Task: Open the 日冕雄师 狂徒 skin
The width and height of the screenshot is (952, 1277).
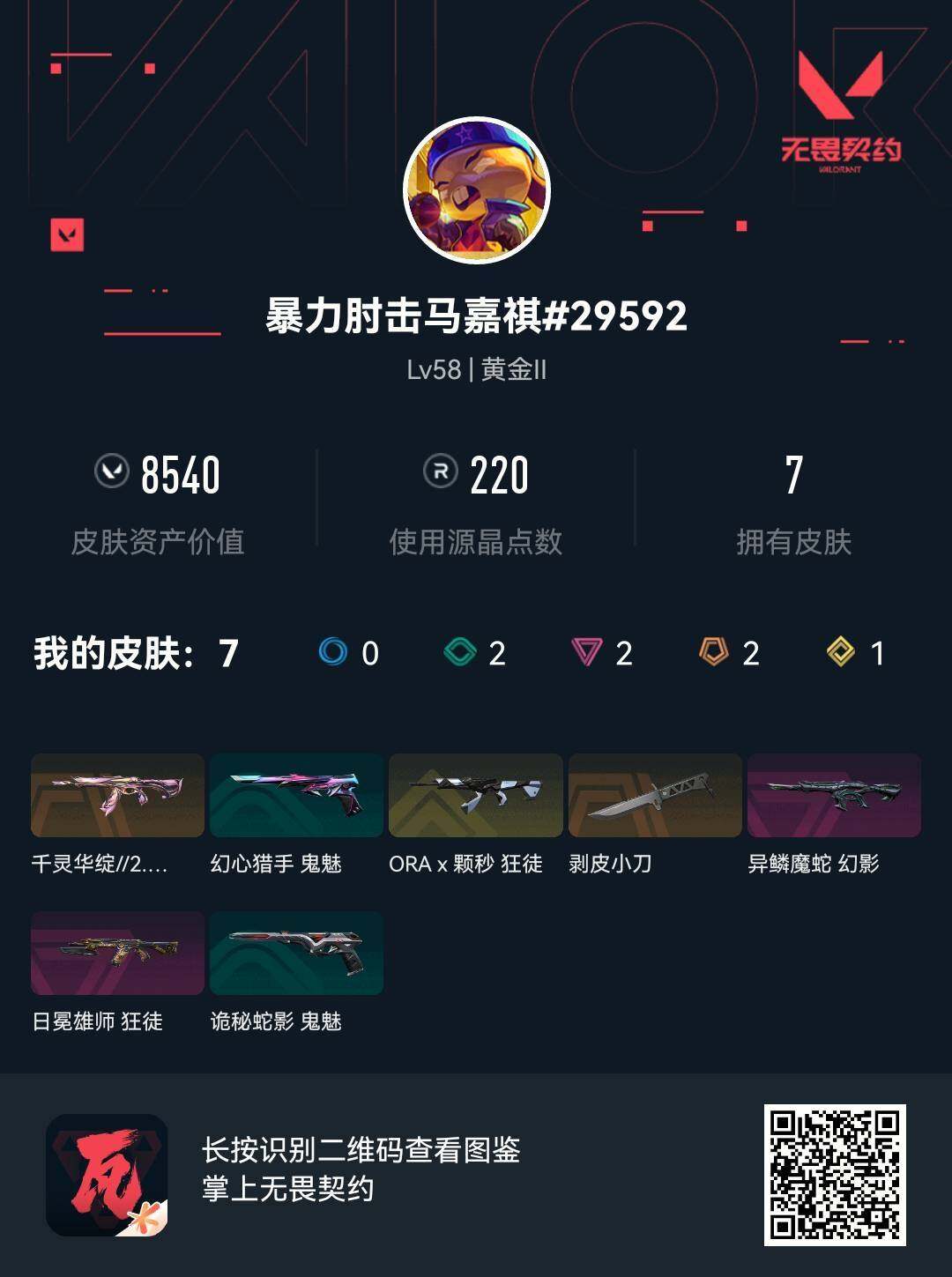Action: [x=117, y=953]
